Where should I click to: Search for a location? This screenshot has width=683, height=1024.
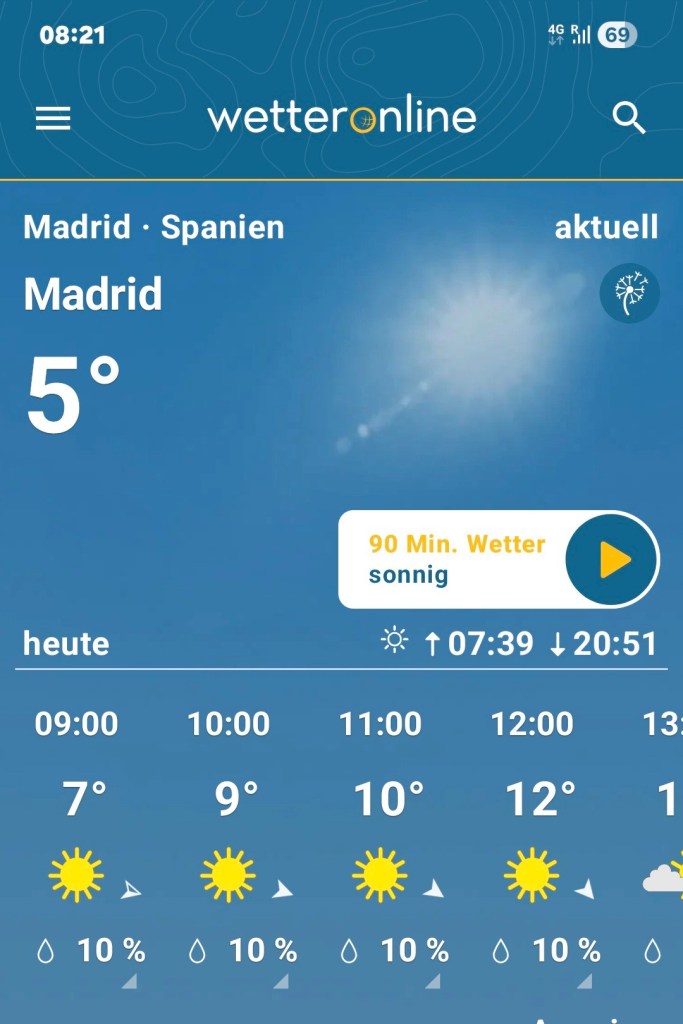pos(628,119)
